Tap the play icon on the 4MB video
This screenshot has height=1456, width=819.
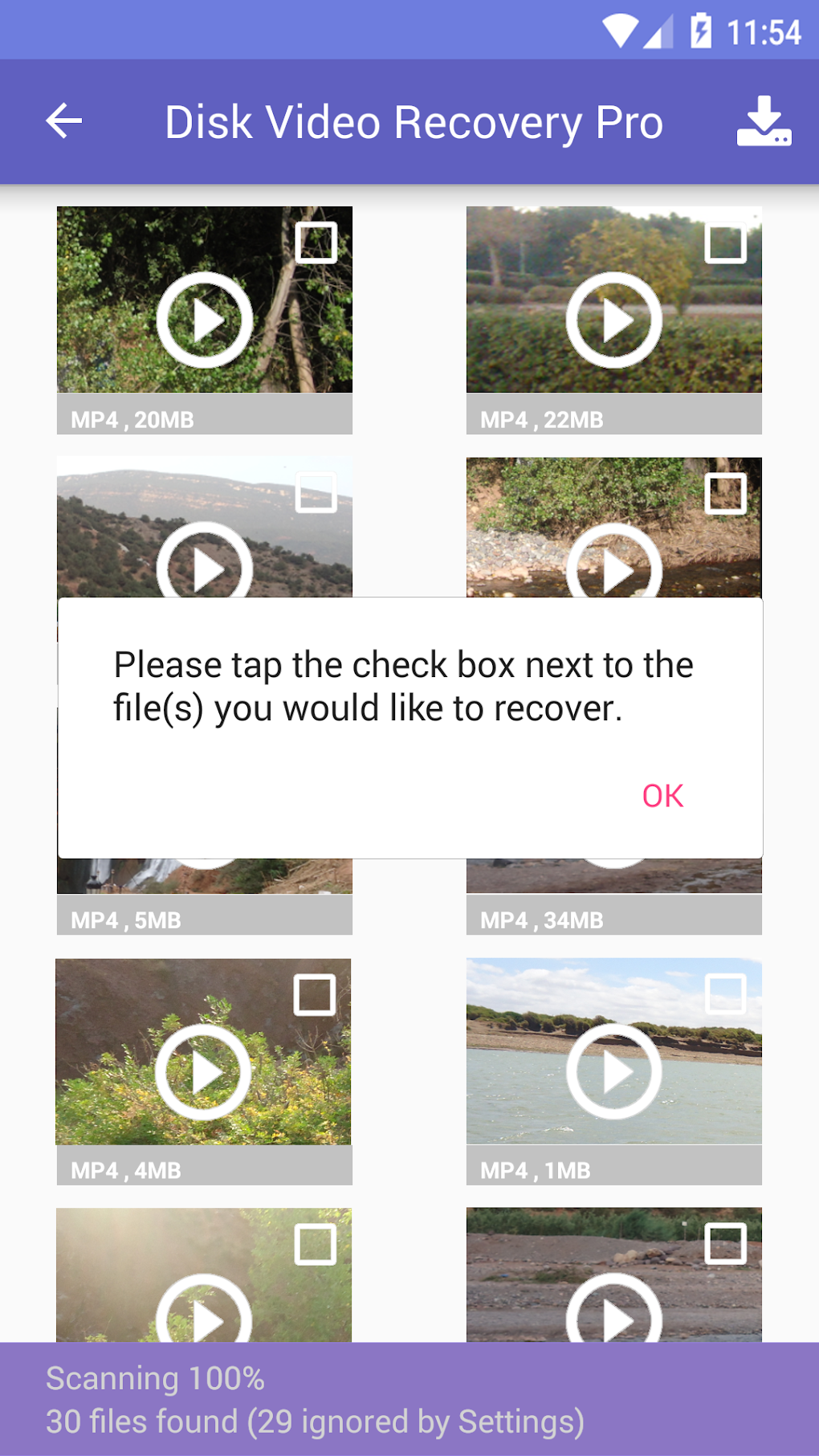[203, 1071]
